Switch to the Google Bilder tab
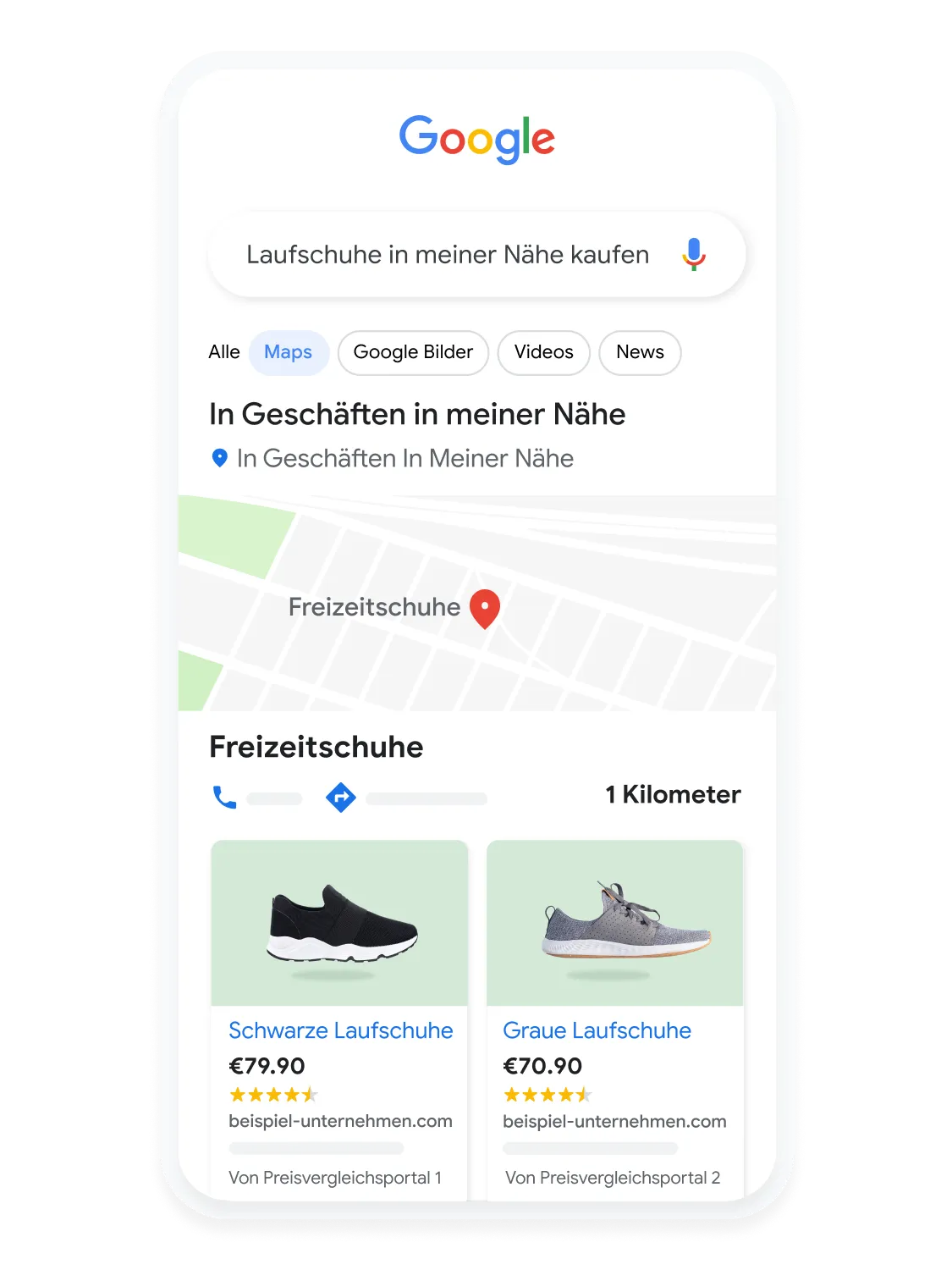This screenshot has height=1270, width=952. (414, 352)
